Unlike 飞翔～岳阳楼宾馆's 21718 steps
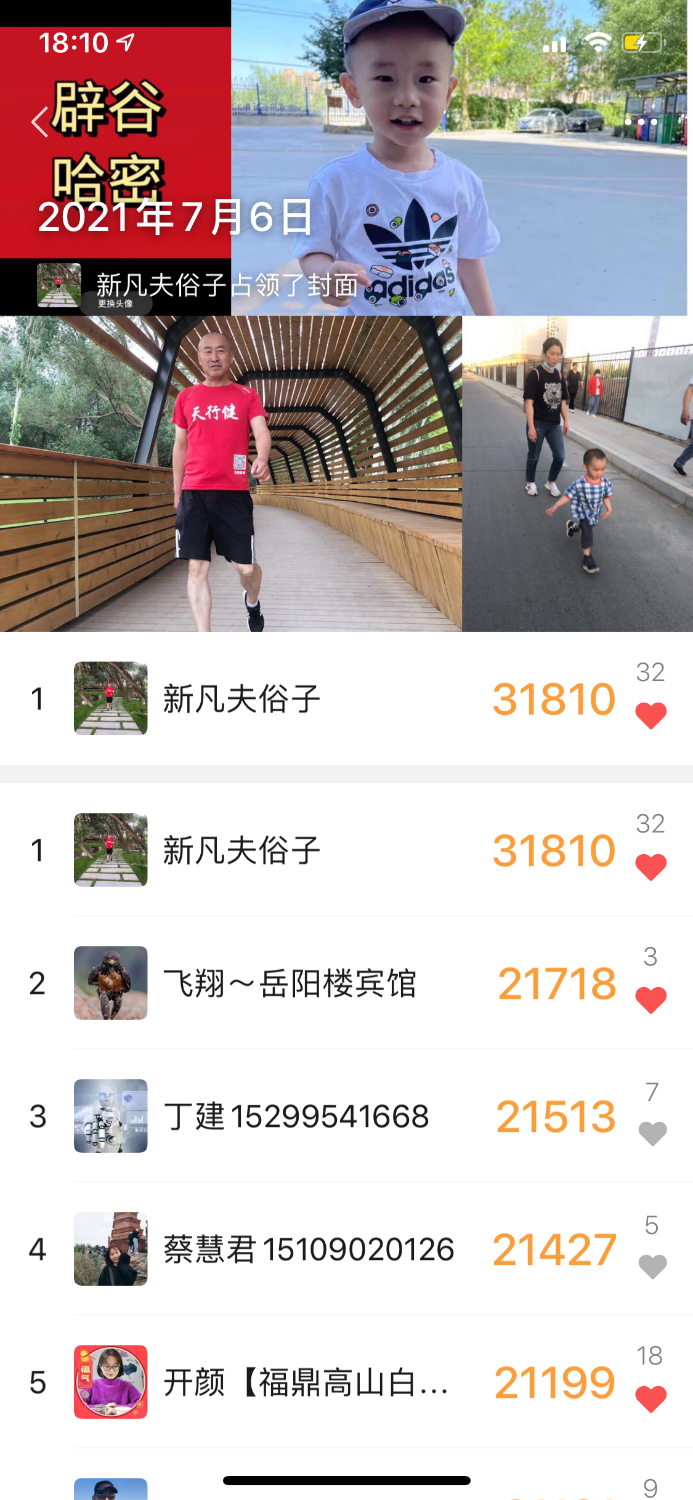 point(651,1000)
